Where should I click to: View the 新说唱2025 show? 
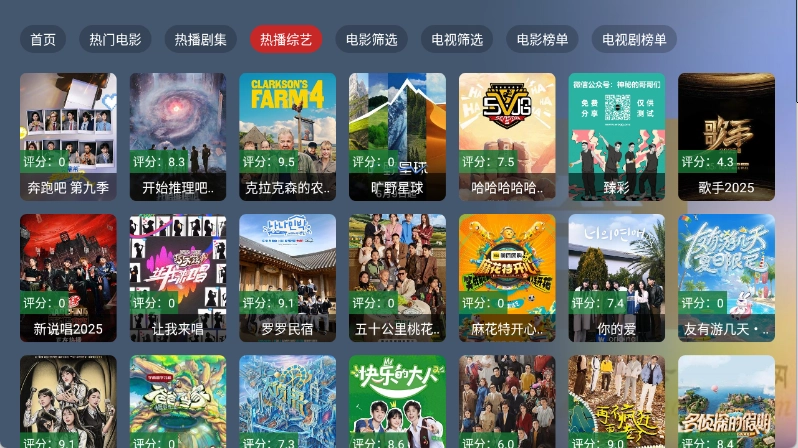pyautogui.click(x=68, y=277)
